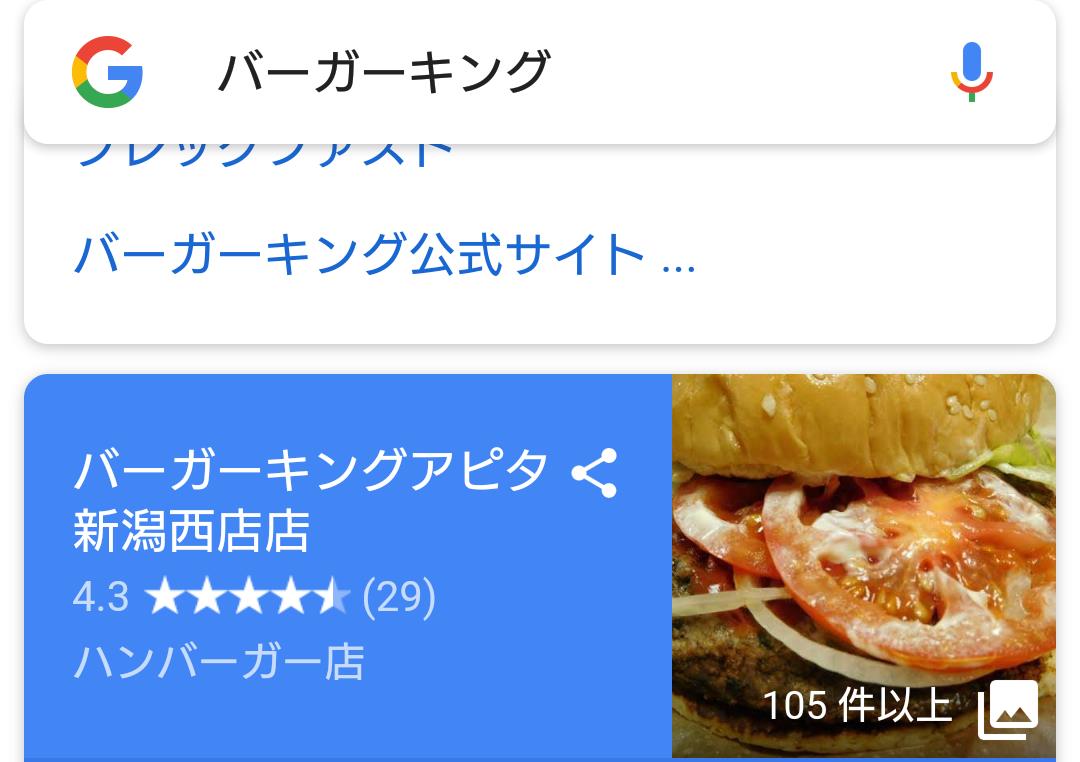The image size is (1080, 762).
Task: Open the バーガーキング公式サイト link
Action: (384, 255)
